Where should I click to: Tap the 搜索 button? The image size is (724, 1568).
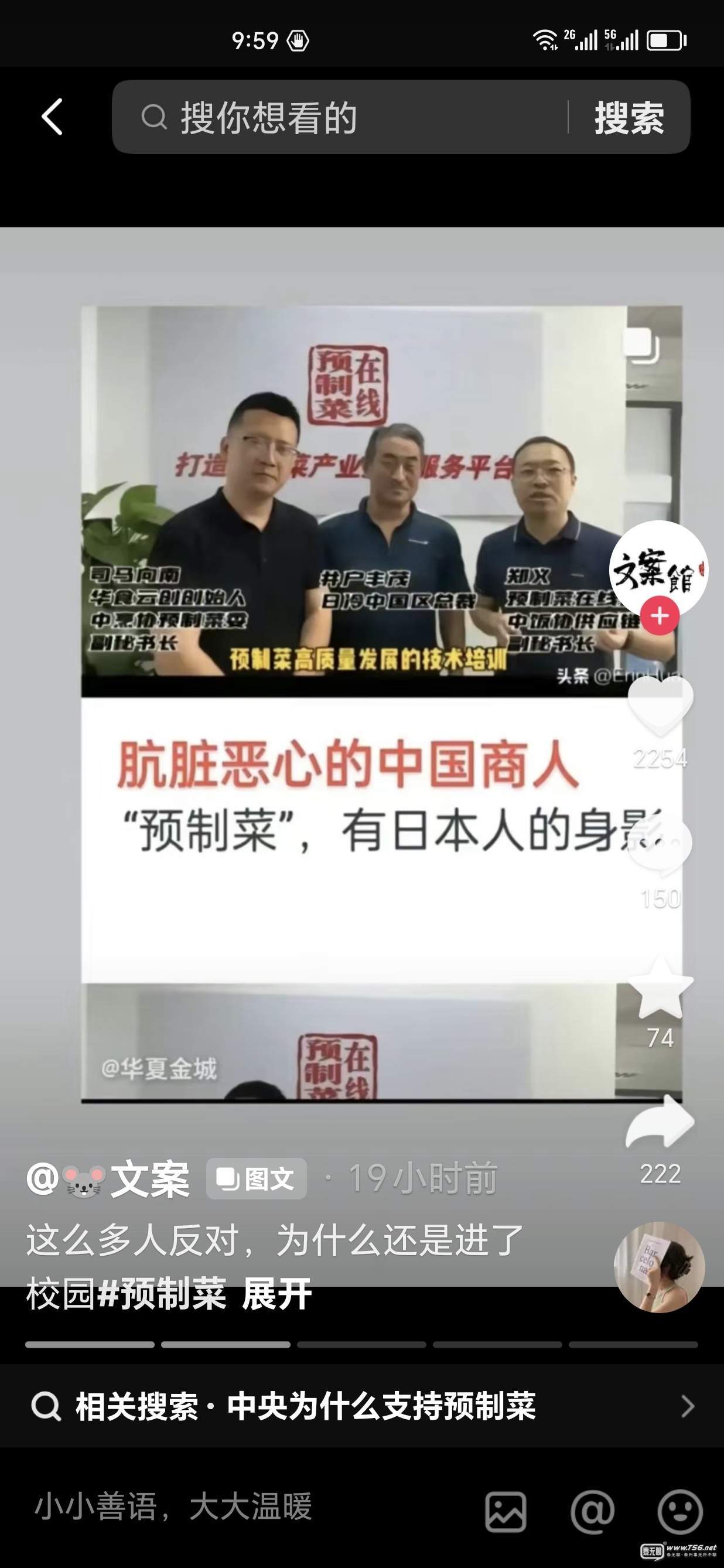click(x=629, y=117)
